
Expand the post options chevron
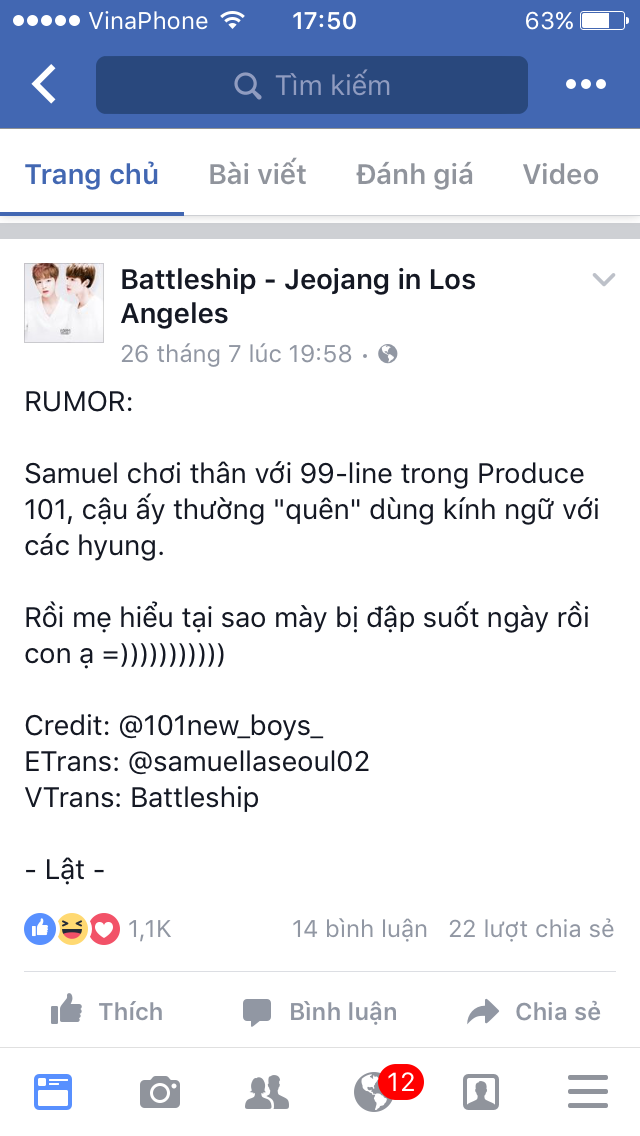tap(604, 280)
